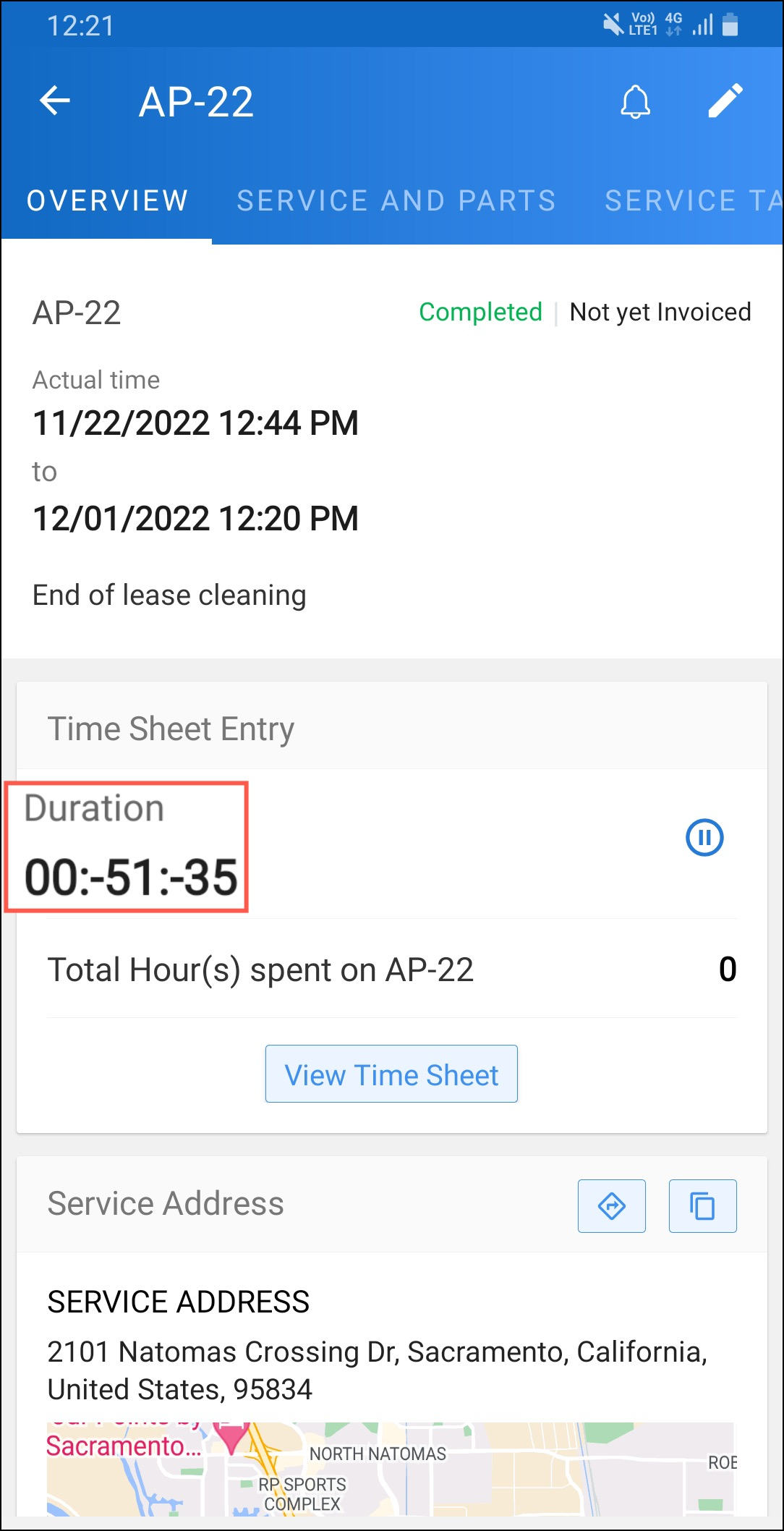Tap View Time Sheet button
Viewport: 784px width, 1531px height.
click(391, 1074)
